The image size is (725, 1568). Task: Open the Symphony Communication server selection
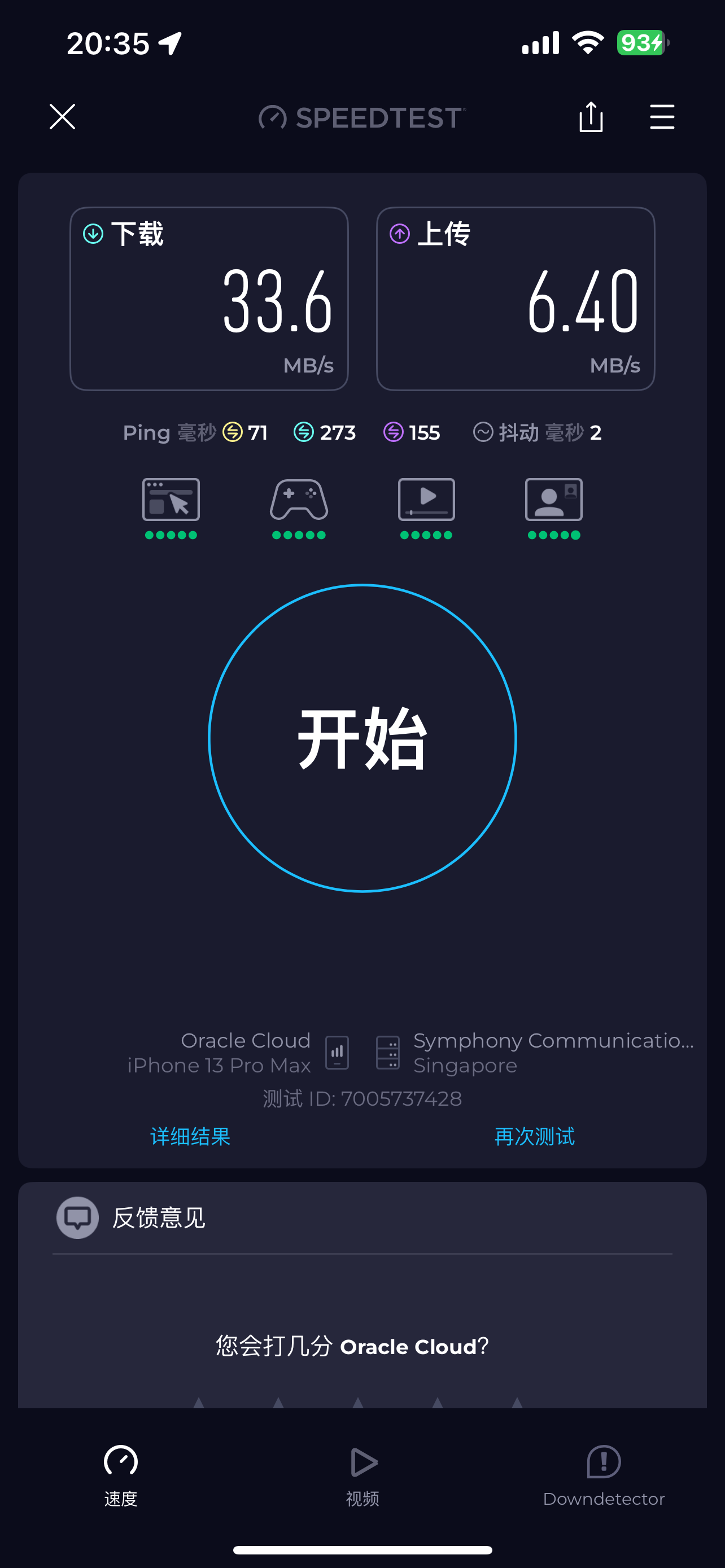pyautogui.click(x=536, y=1053)
